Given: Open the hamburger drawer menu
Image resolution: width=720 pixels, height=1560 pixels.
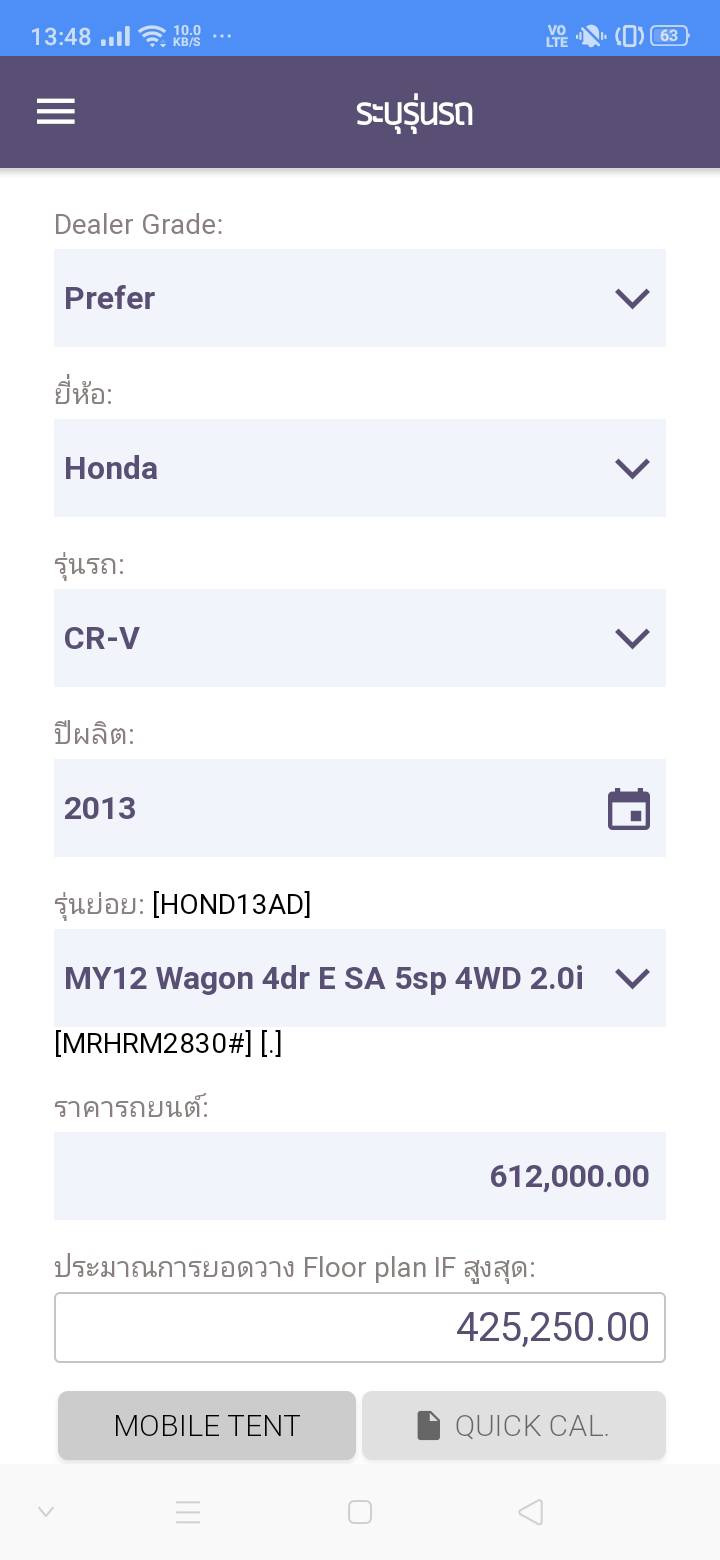Looking at the screenshot, I should tap(56, 111).
